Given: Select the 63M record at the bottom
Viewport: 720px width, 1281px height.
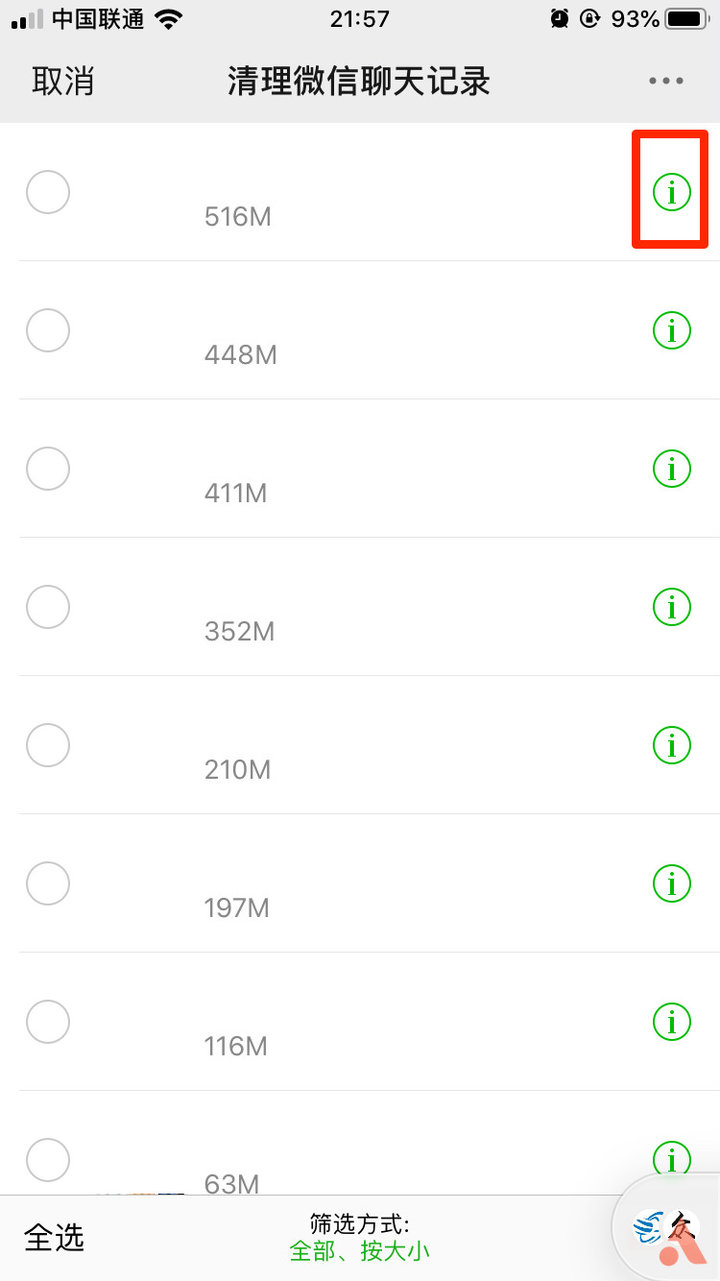Looking at the screenshot, I should [47, 1160].
